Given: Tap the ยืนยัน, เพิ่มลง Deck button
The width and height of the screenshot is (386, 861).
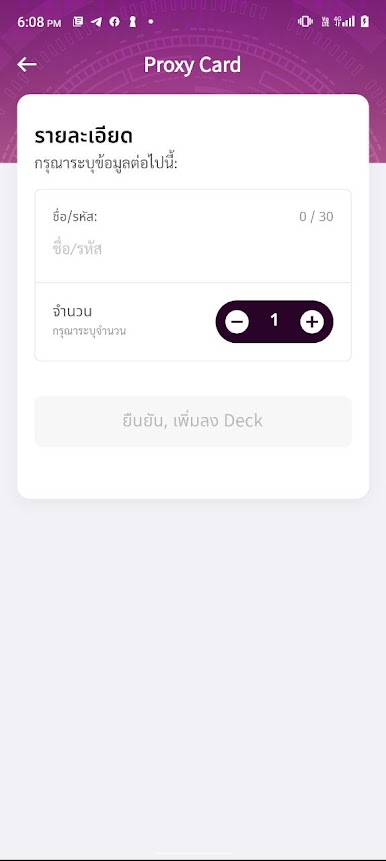Looking at the screenshot, I should [193, 421].
